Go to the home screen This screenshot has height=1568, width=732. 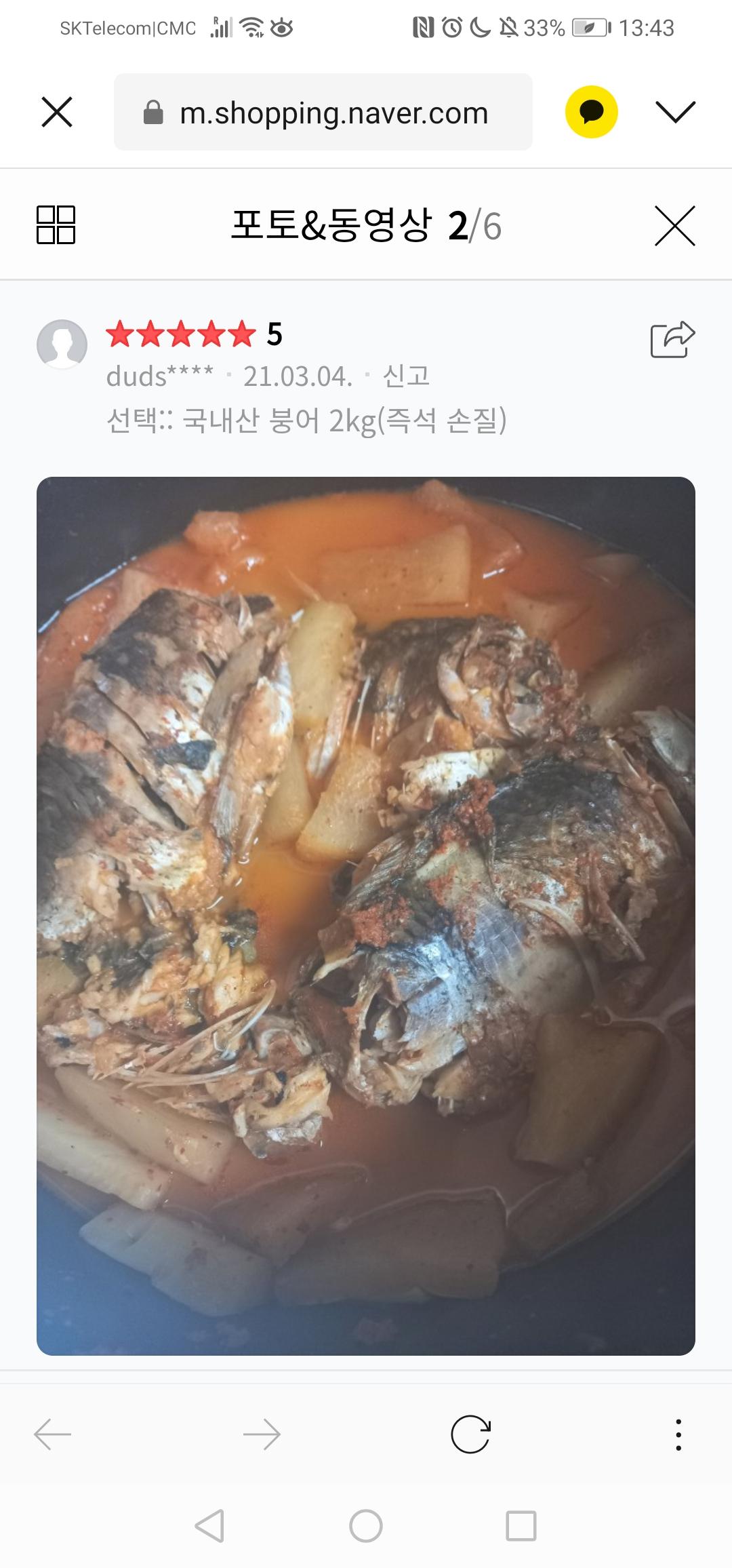366,1526
